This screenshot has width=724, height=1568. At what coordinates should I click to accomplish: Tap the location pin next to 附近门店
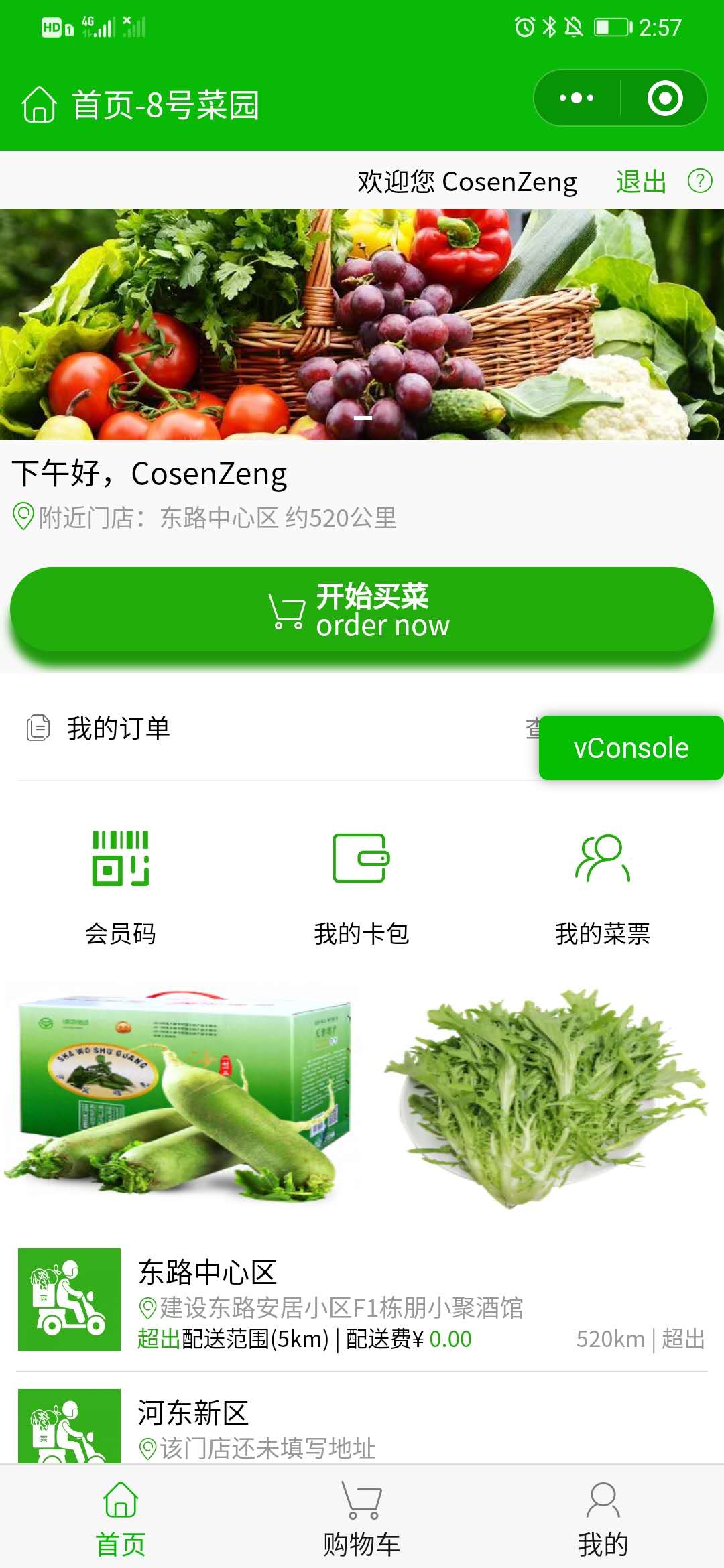[x=22, y=516]
